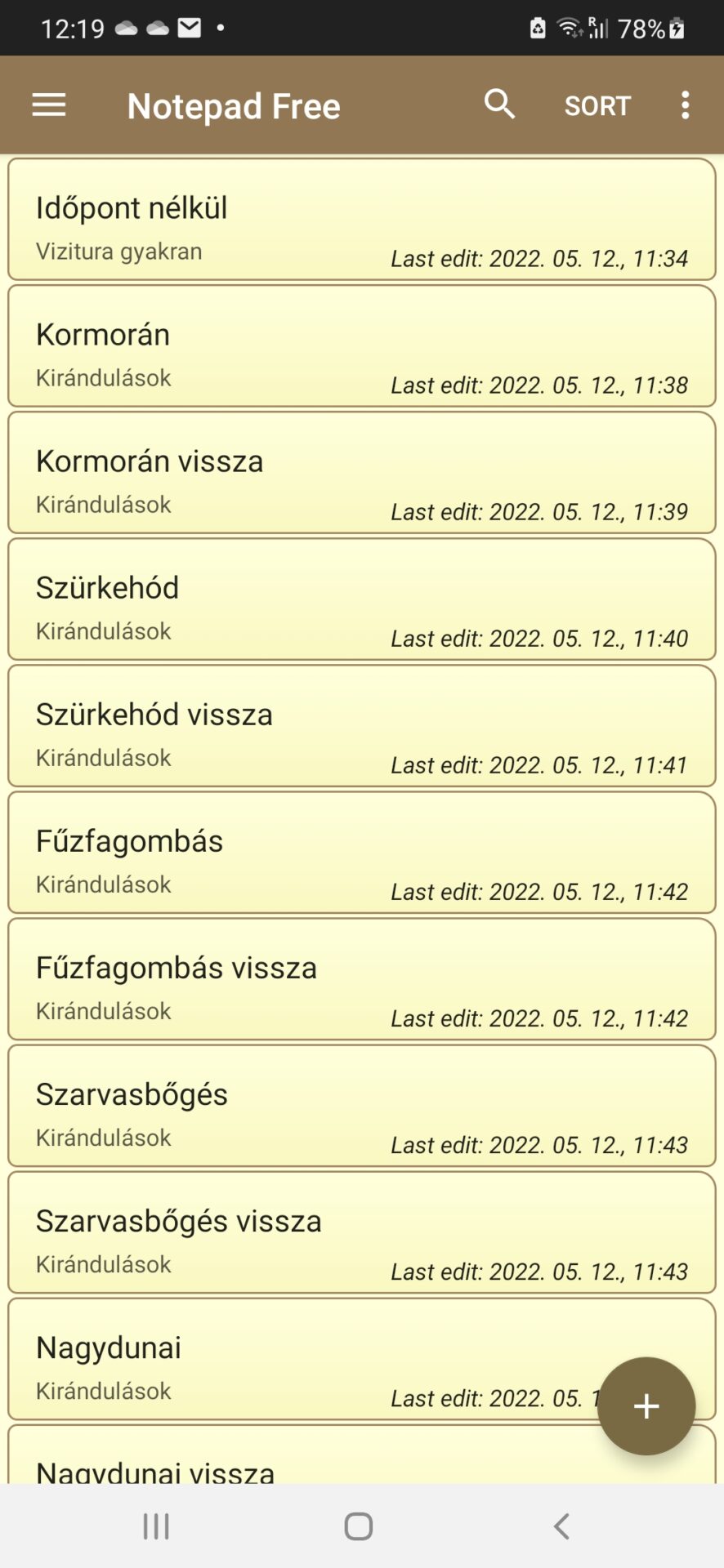The image size is (724, 1568).
Task: Open the Fűzfagombás note
Action: point(361,853)
